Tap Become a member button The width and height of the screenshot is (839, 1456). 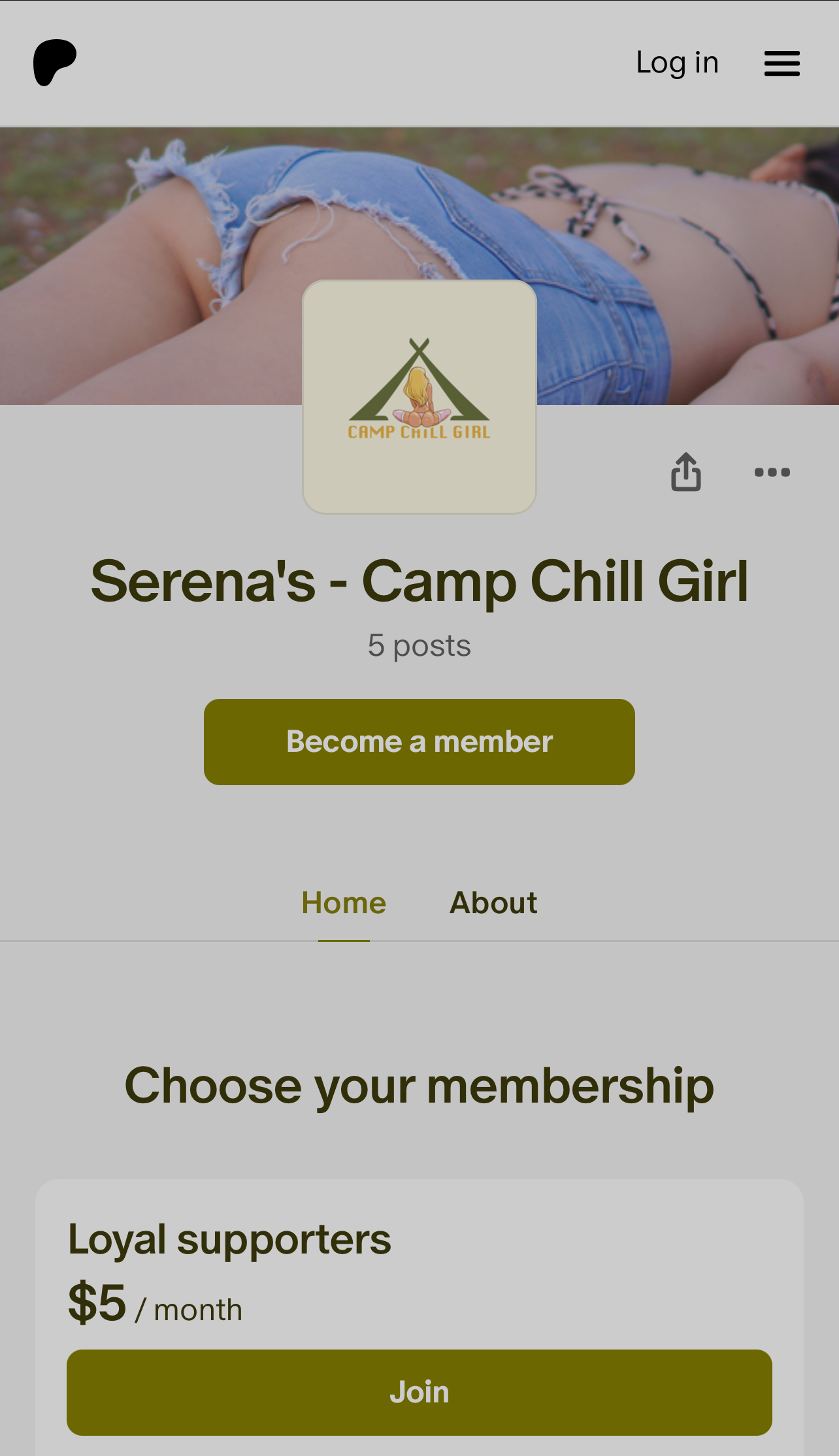[x=419, y=742]
